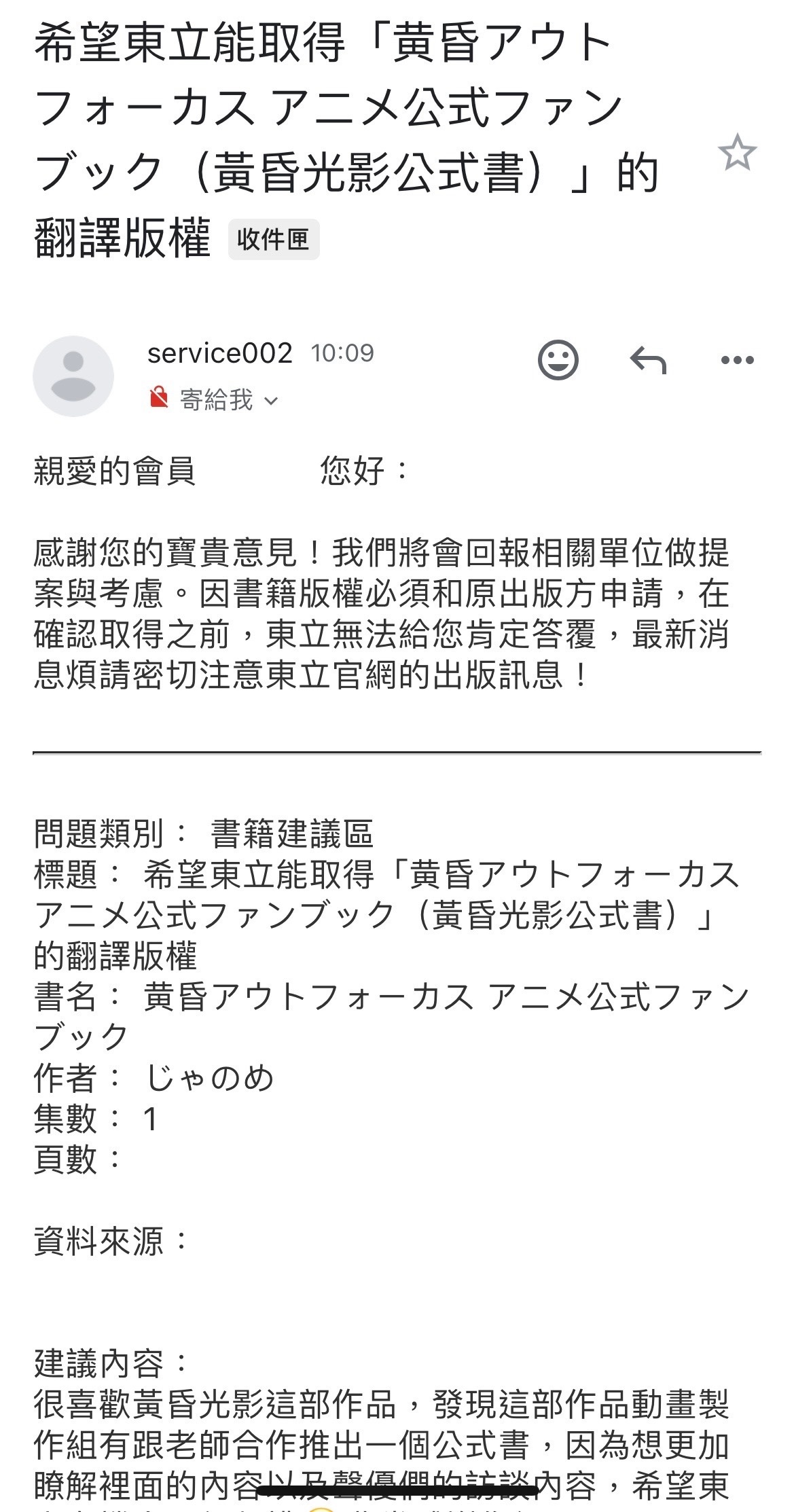The image size is (794, 1512).
Task: Open the message overflow menu
Action: pos(737,360)
